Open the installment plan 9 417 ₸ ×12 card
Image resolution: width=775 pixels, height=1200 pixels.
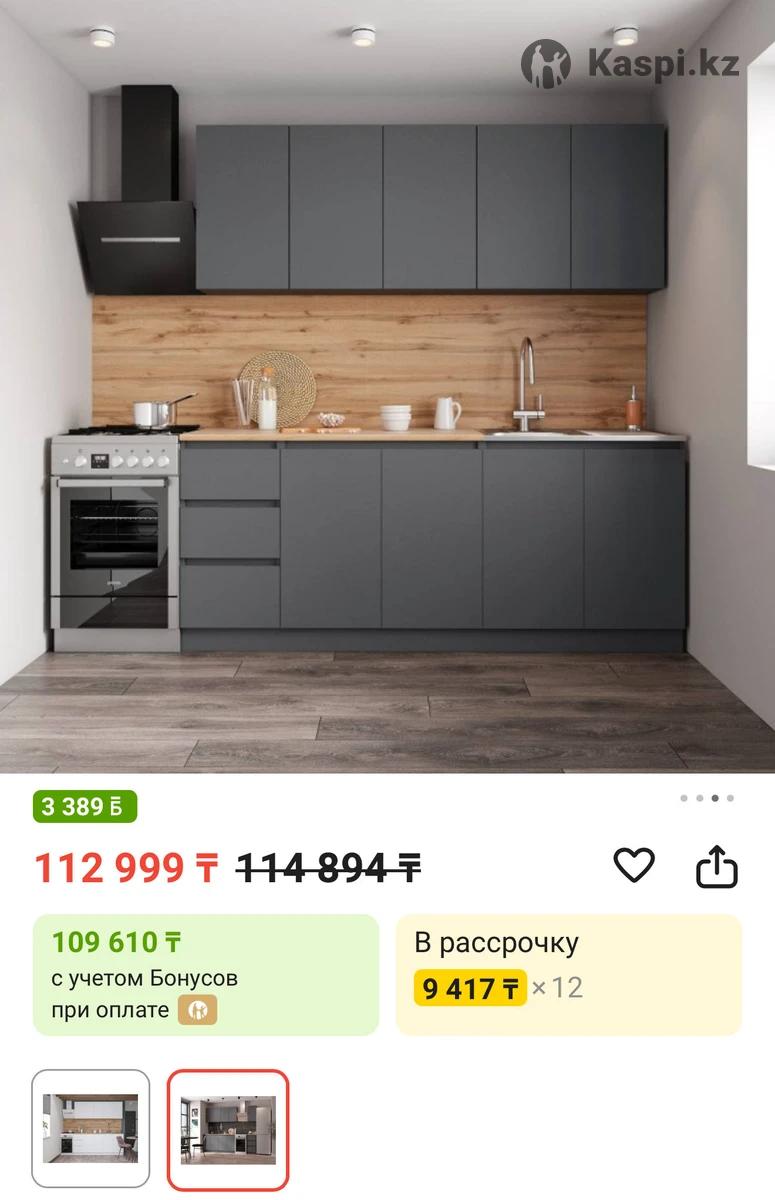pyautogui.click(x=568, y=974)
